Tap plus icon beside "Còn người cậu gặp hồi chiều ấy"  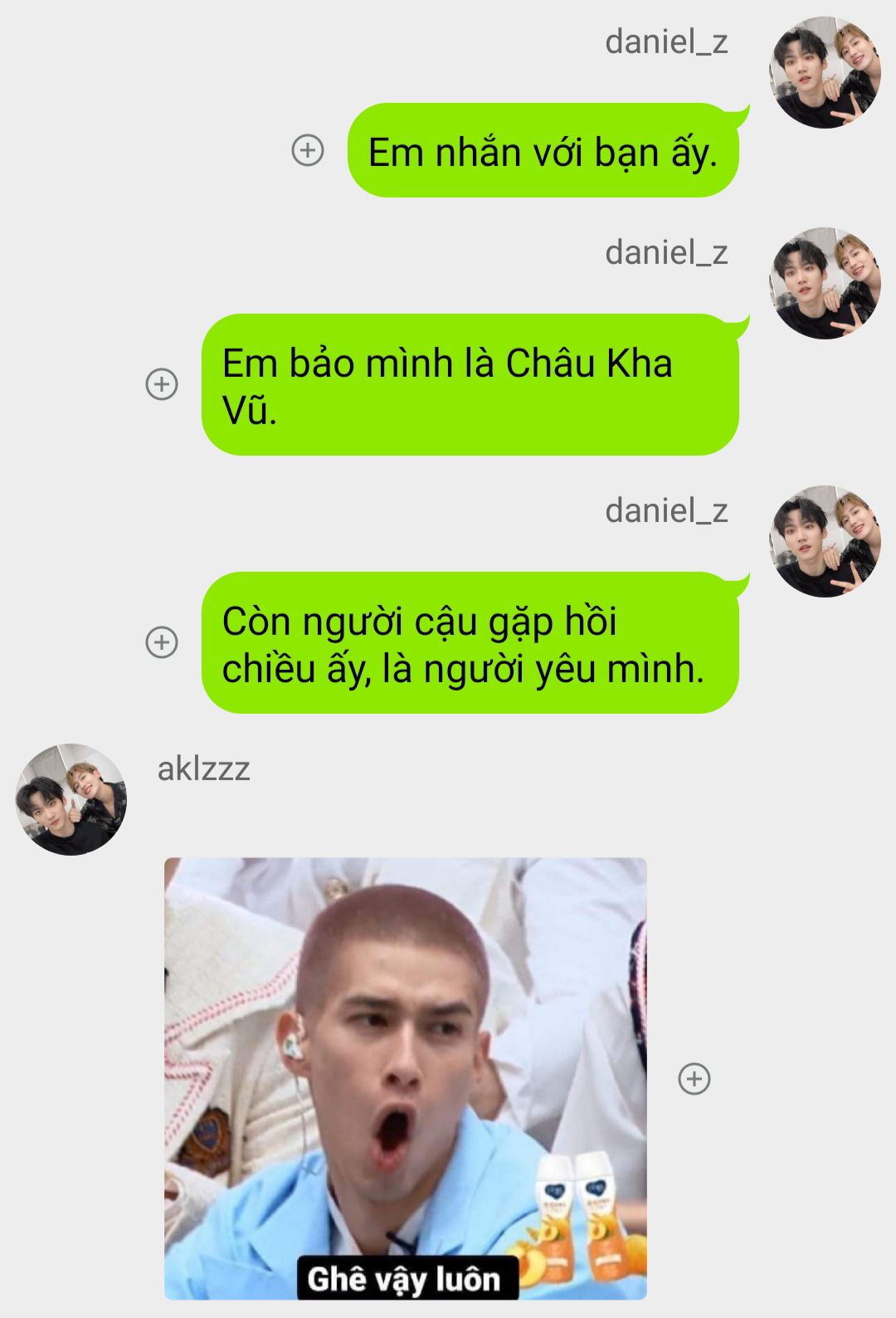[162, 642]
